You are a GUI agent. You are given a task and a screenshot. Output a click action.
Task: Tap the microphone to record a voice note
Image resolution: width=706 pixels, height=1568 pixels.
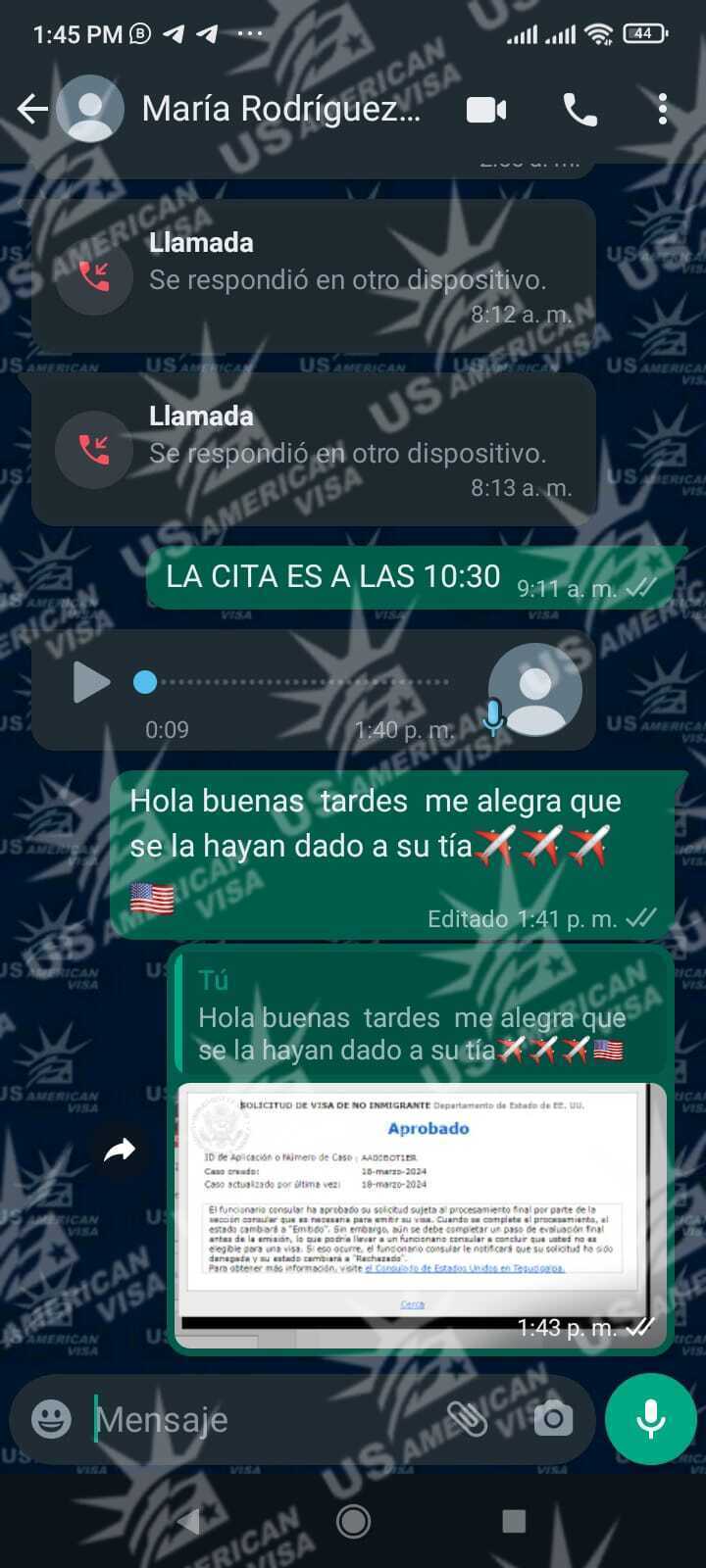650,1418
